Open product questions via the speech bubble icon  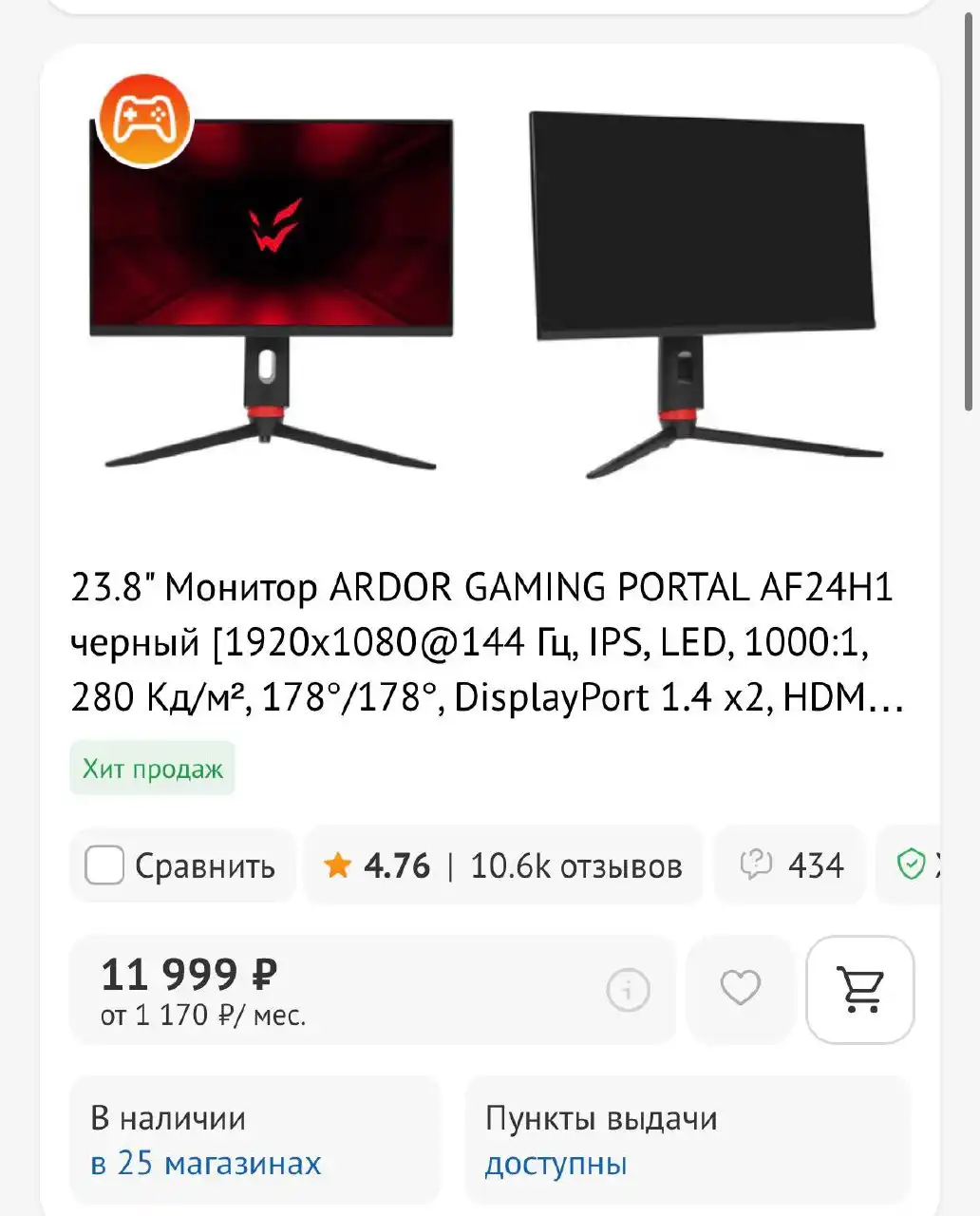(x=755, y=864)
